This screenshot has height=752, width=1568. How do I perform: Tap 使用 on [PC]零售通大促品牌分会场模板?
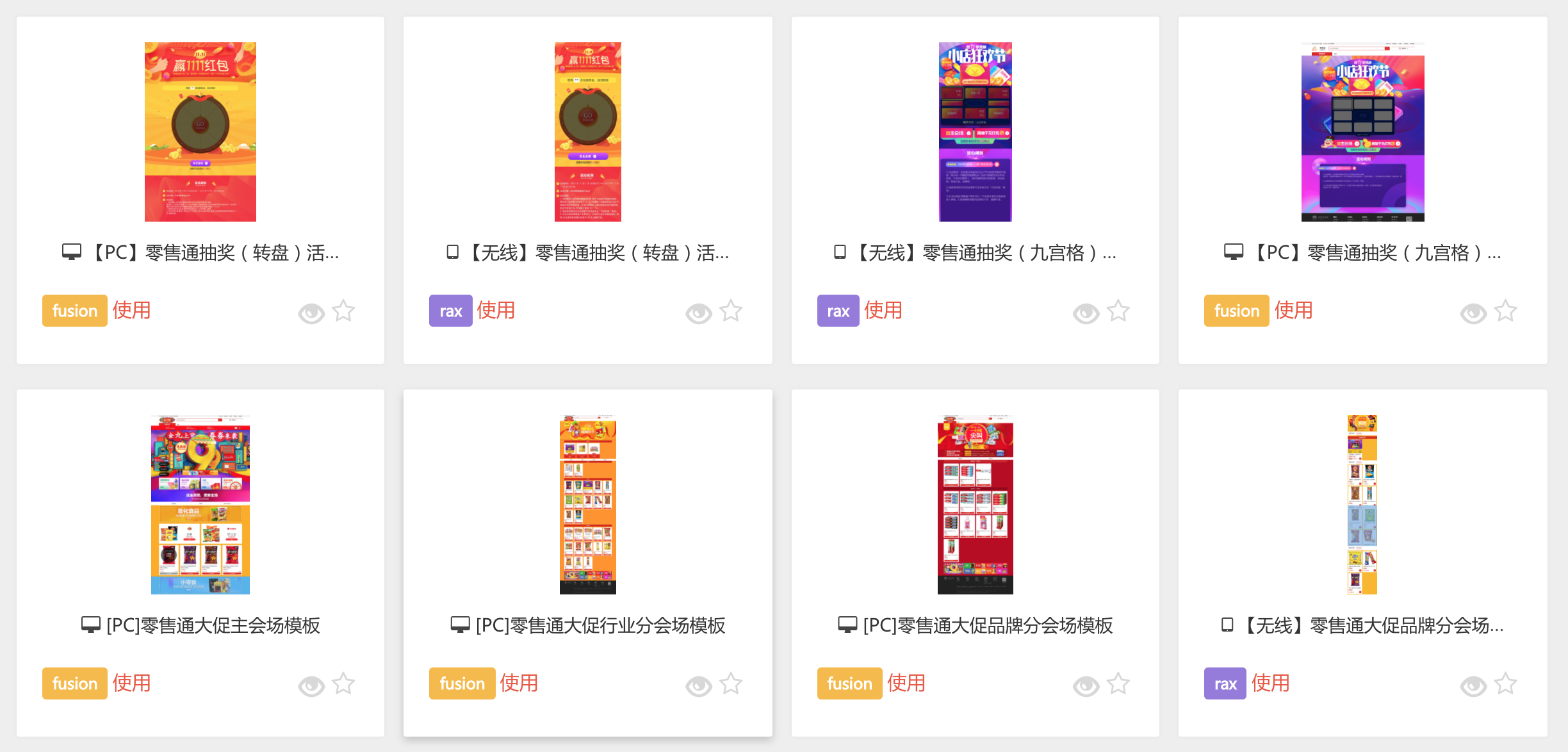pos(906,683)
